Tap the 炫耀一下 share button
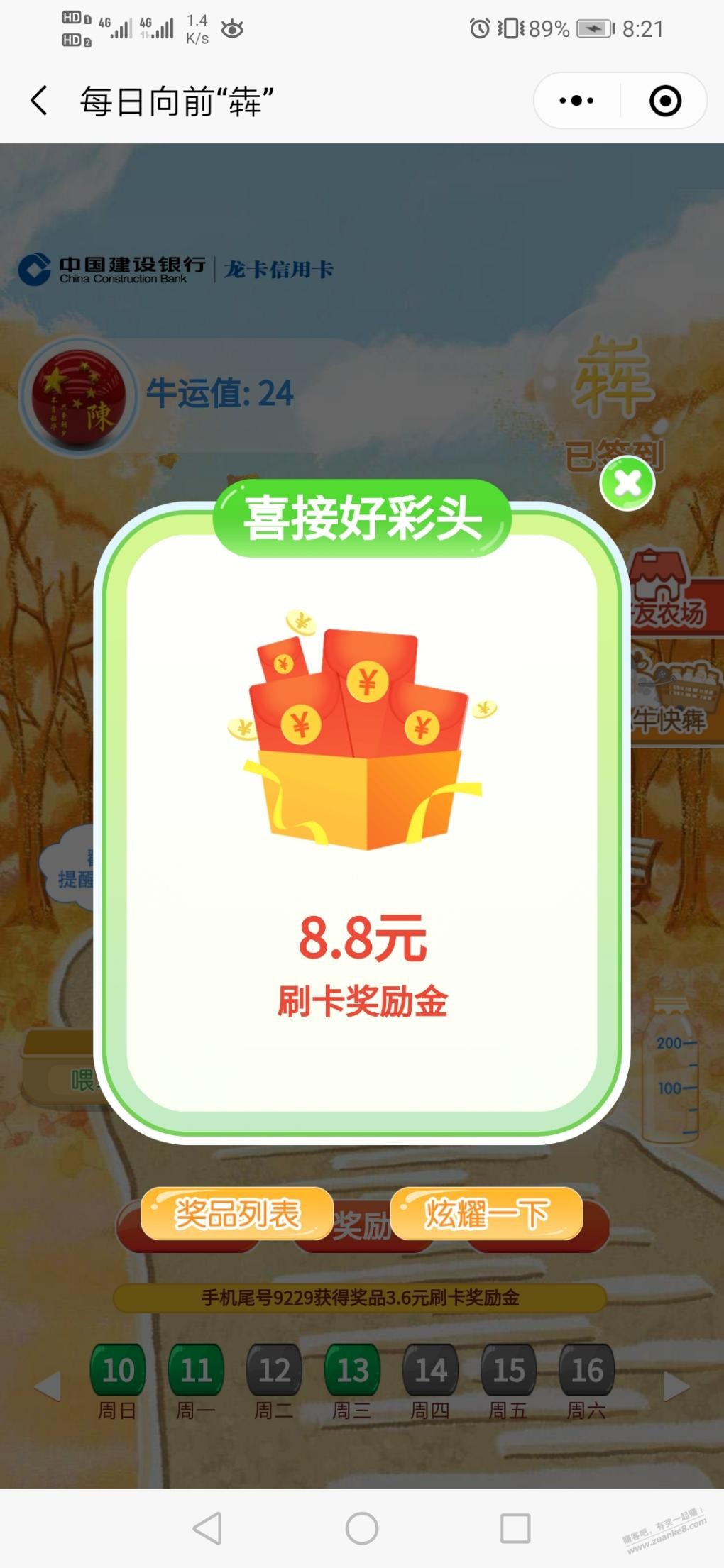The height and width of the screenshot is (1568, 724). tap(487, 1214)
